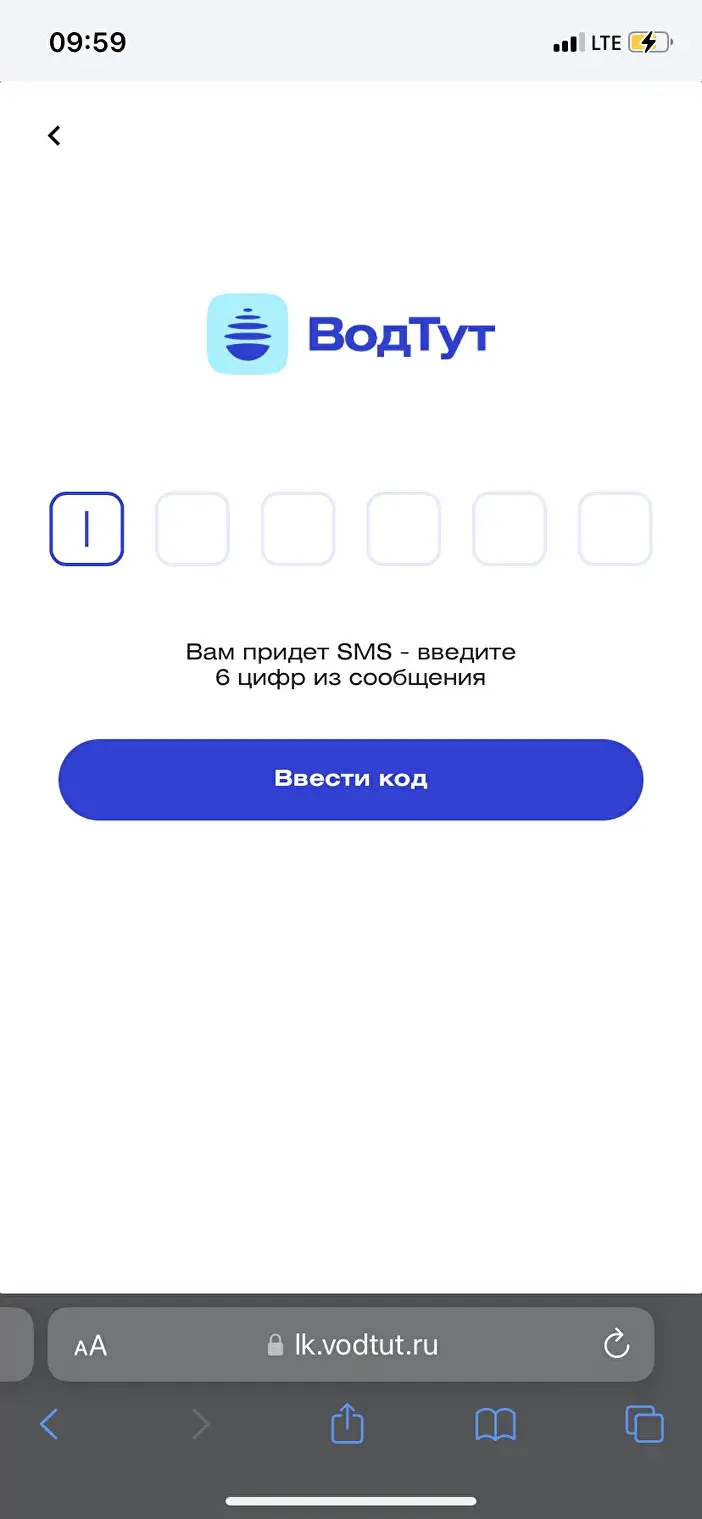Open the Safari share sheet
The width and height of the screenshot is (702, 1519).
pos(347,1422)
